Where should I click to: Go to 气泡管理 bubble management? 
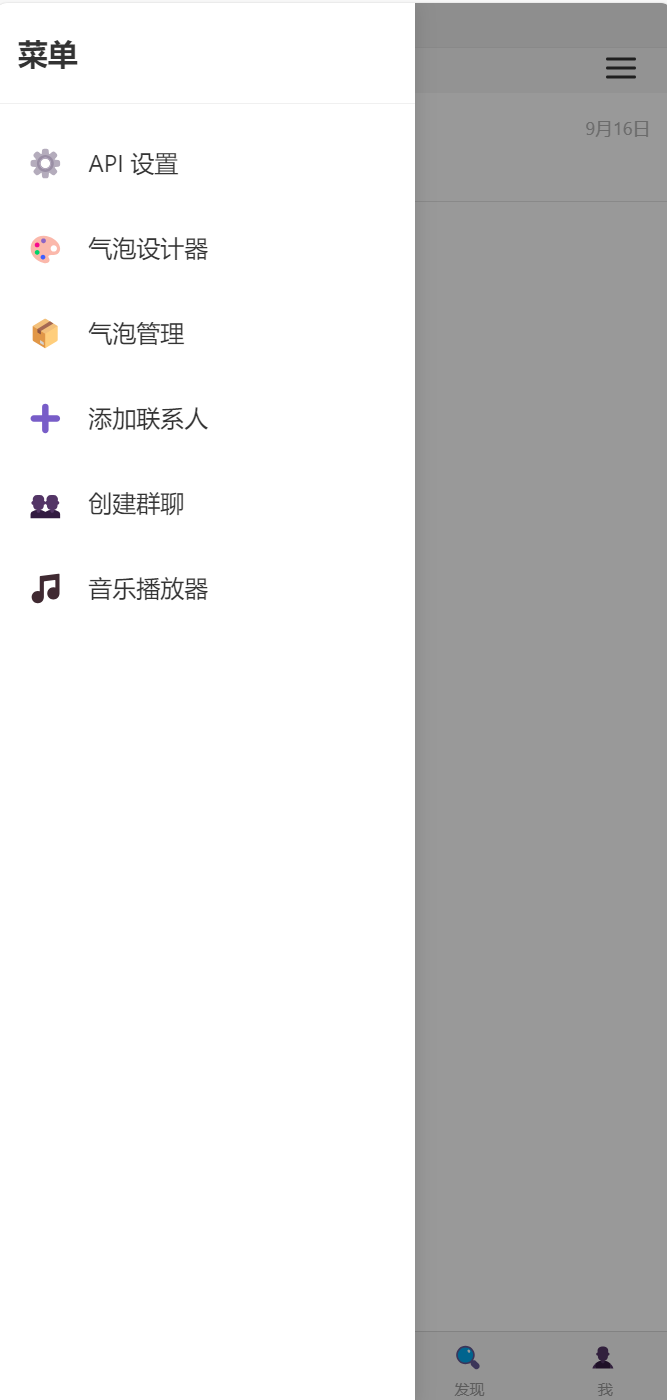pos(136,334)
